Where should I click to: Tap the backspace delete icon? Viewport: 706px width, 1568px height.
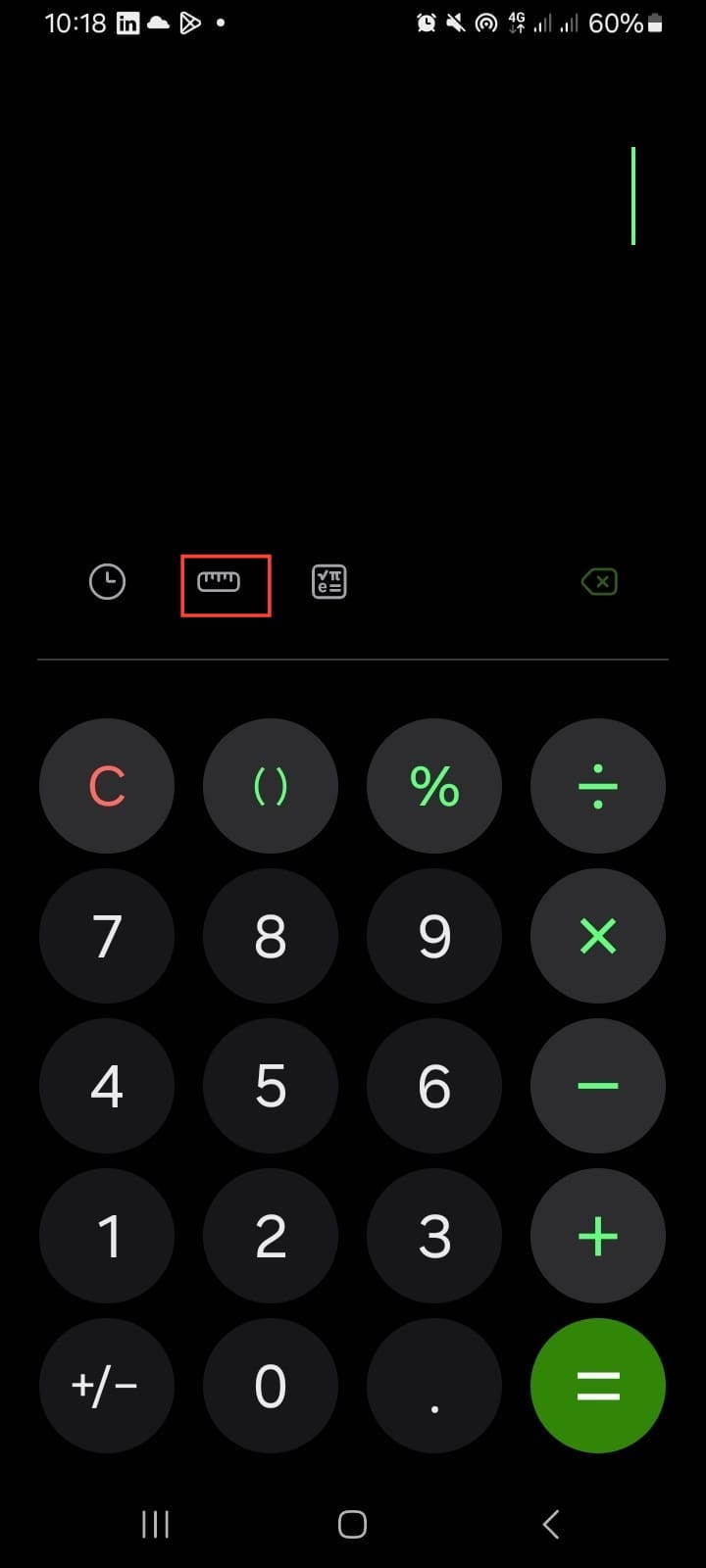pos(599,582)
